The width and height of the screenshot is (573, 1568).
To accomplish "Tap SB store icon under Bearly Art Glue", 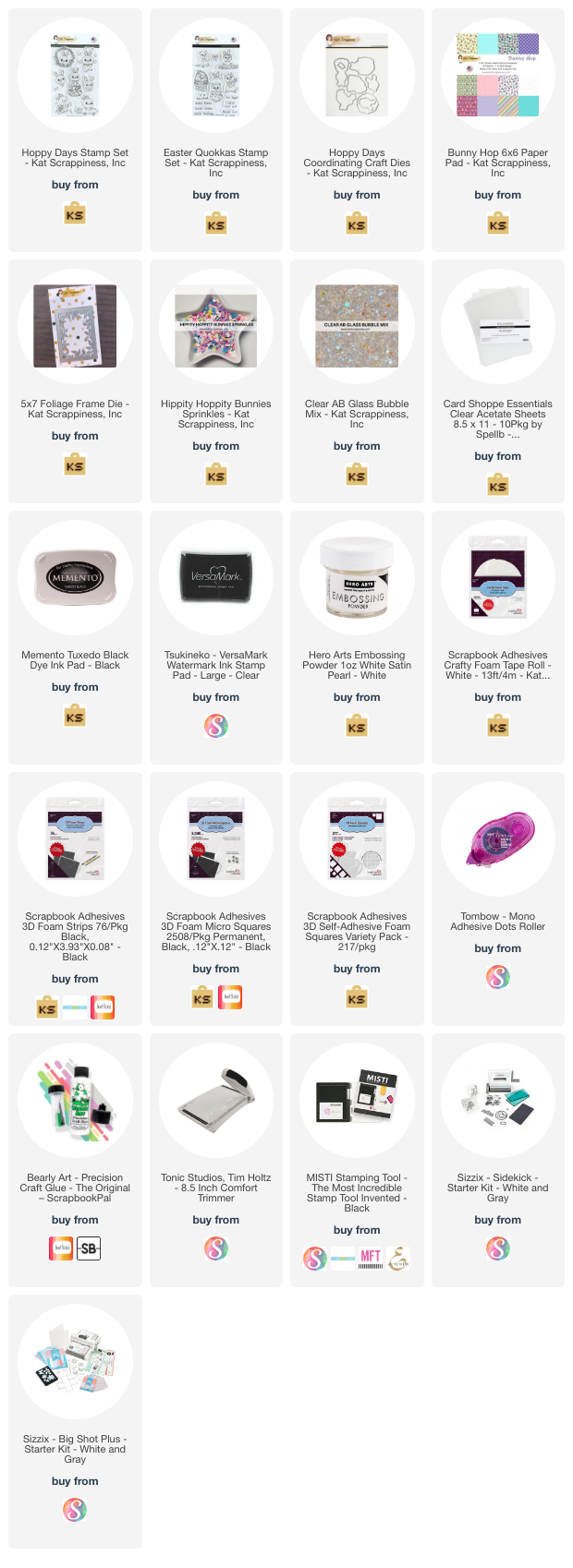I will tap(89, 1249).
